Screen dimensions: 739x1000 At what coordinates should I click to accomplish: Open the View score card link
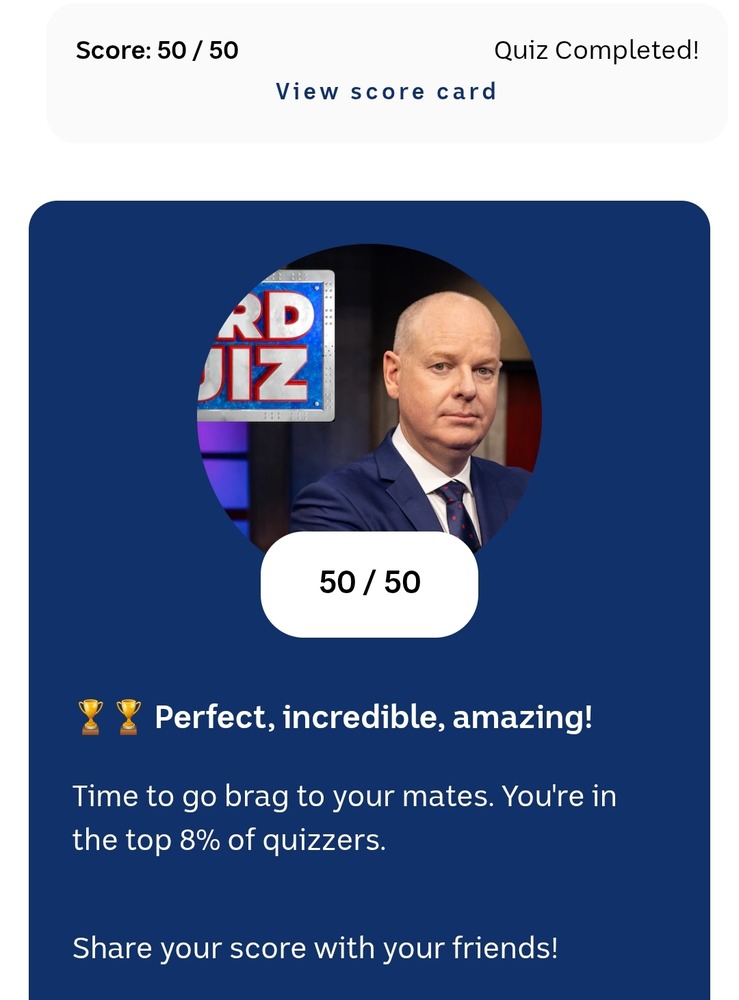point(386,92)
